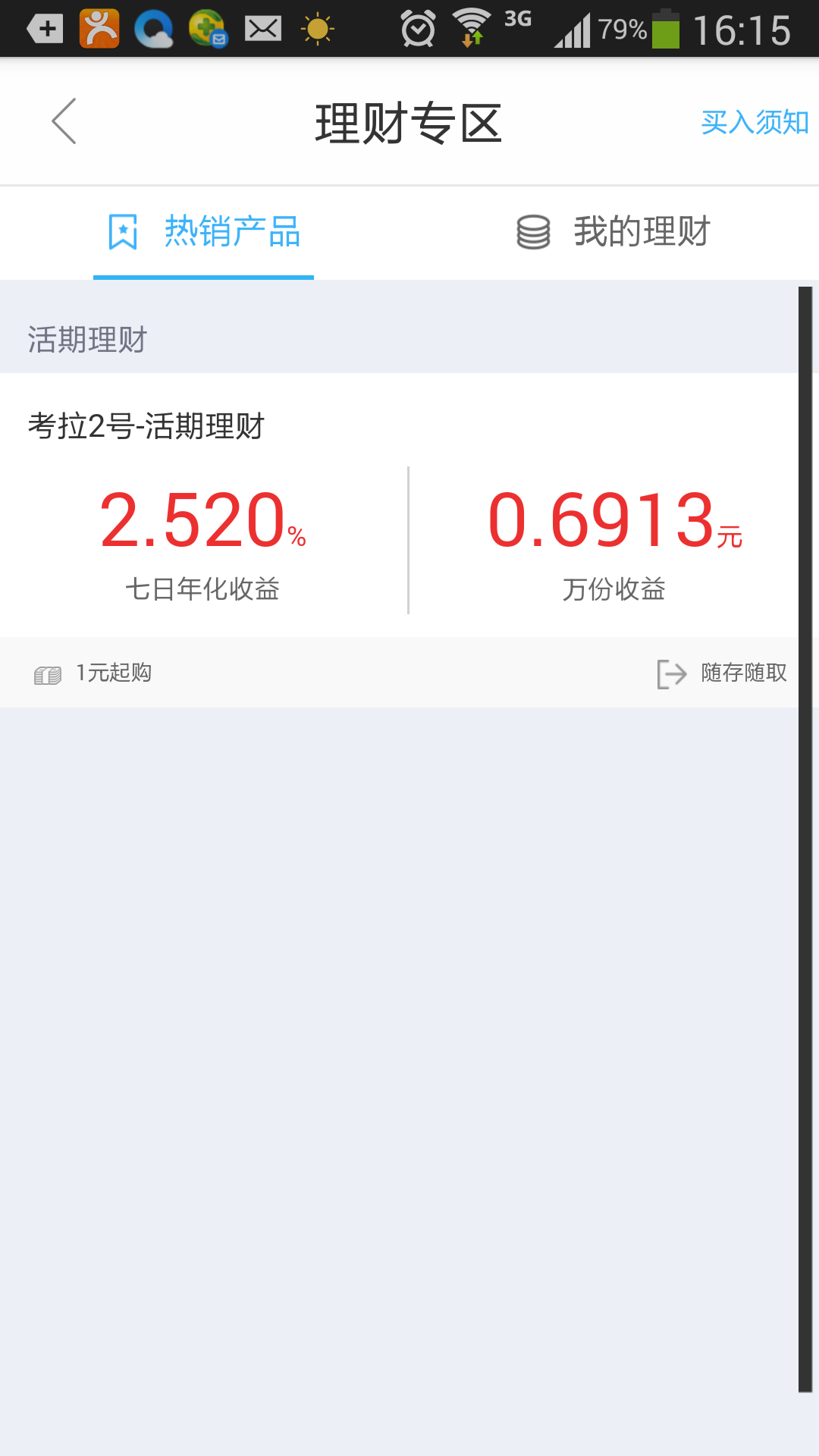Click the 活期理财 section header
The image size is (819, 1456).
[x=86, y=339]
